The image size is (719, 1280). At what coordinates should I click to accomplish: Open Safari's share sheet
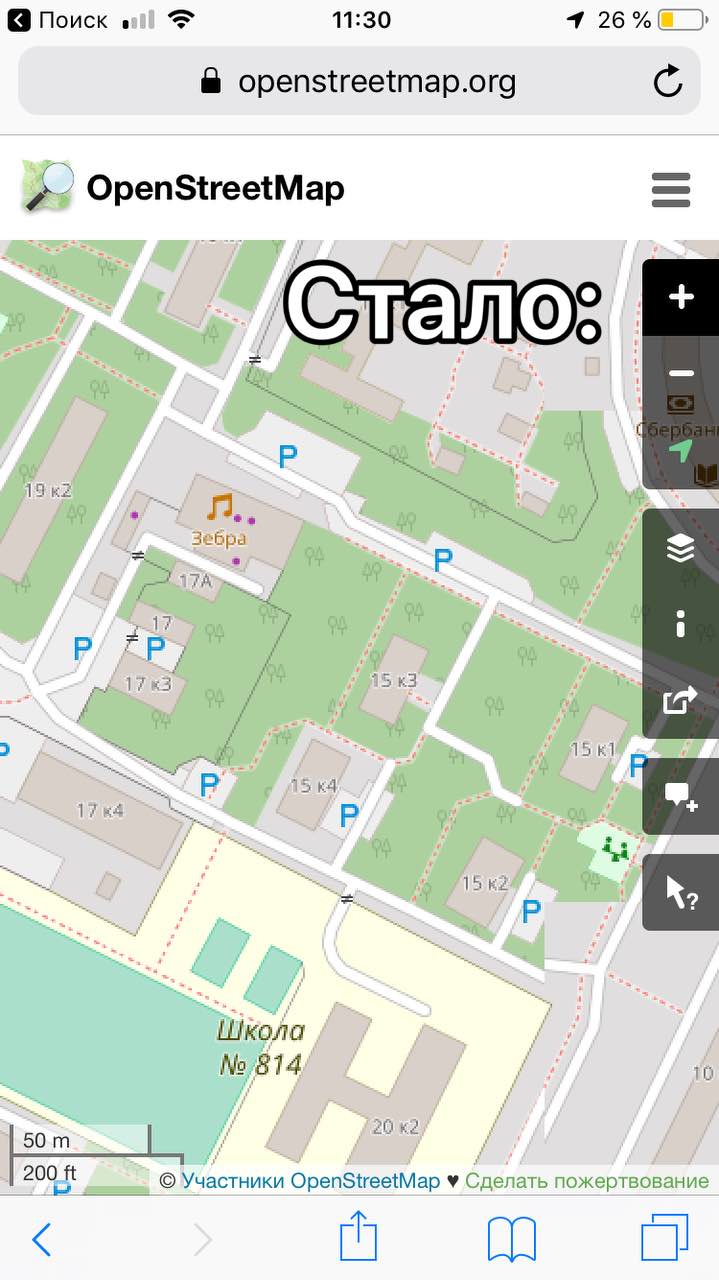click(x=359, y=1238)
